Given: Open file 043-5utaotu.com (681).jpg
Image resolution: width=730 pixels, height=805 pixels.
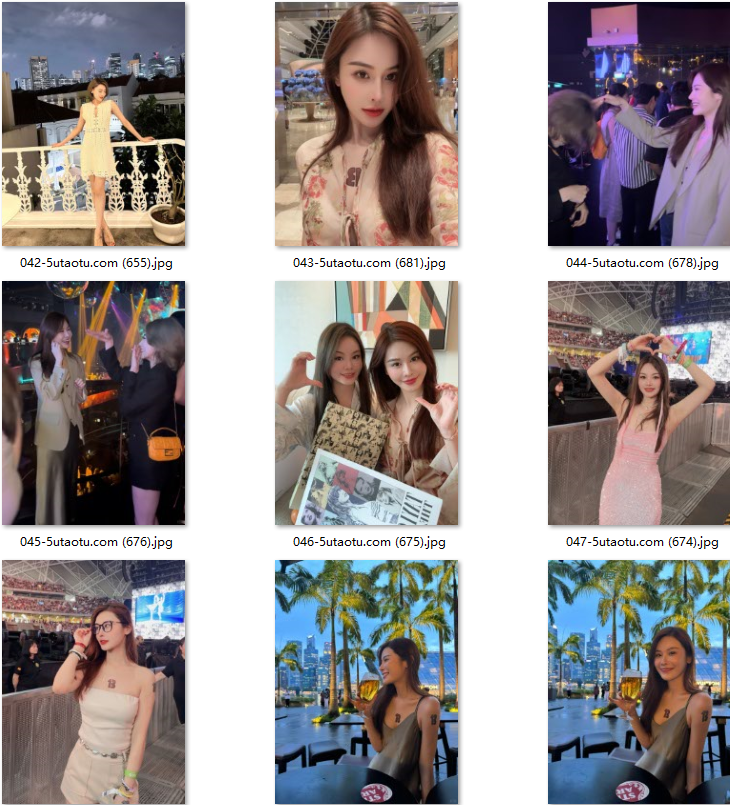Looking at the screenshot, I should coord(366,124).
